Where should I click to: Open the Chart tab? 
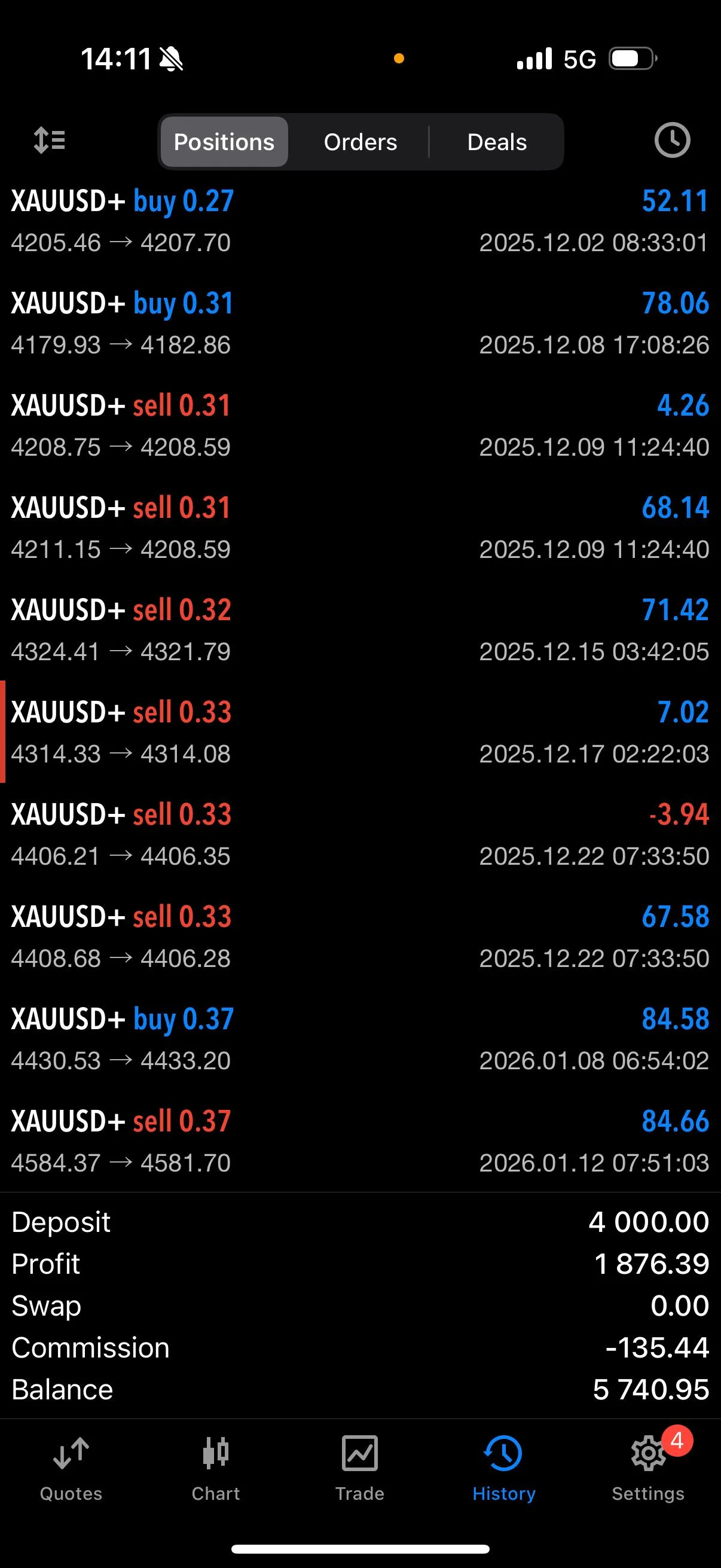coord(215,1468)
